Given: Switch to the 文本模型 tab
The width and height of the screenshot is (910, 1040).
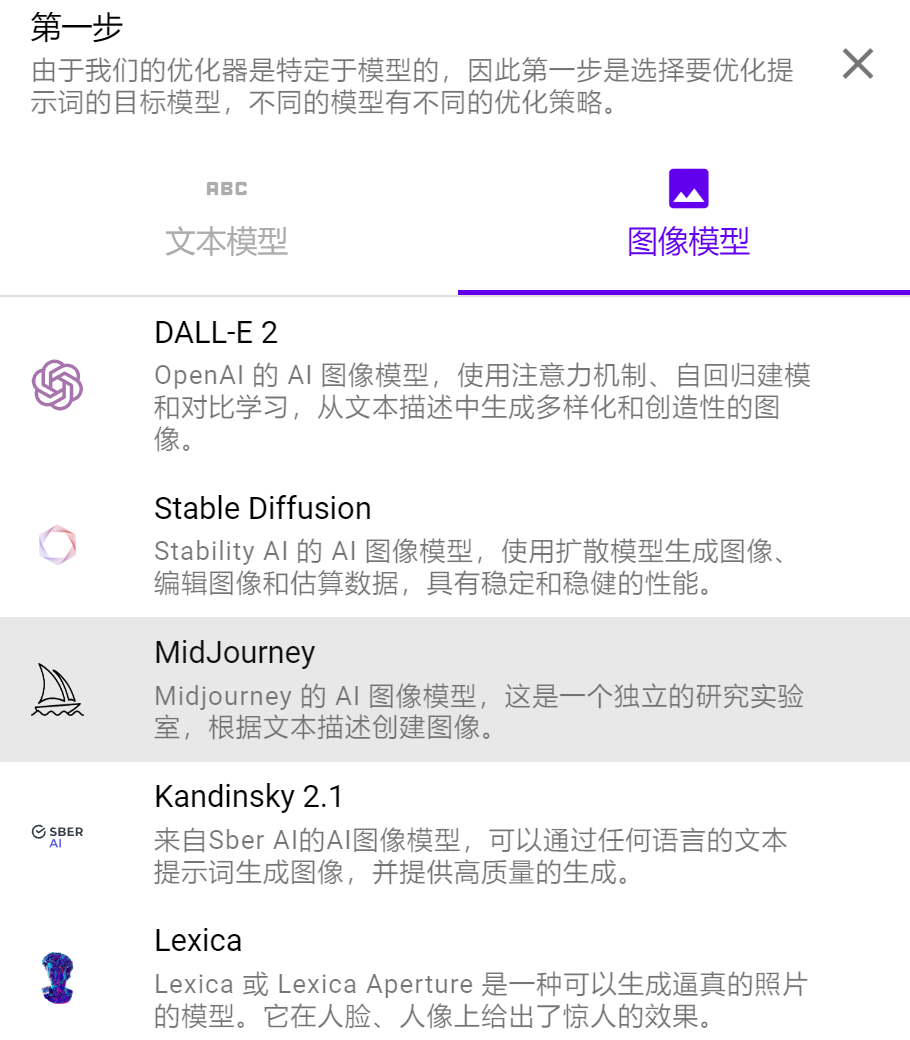Looking at the screenshot, I should pos(227,218).
